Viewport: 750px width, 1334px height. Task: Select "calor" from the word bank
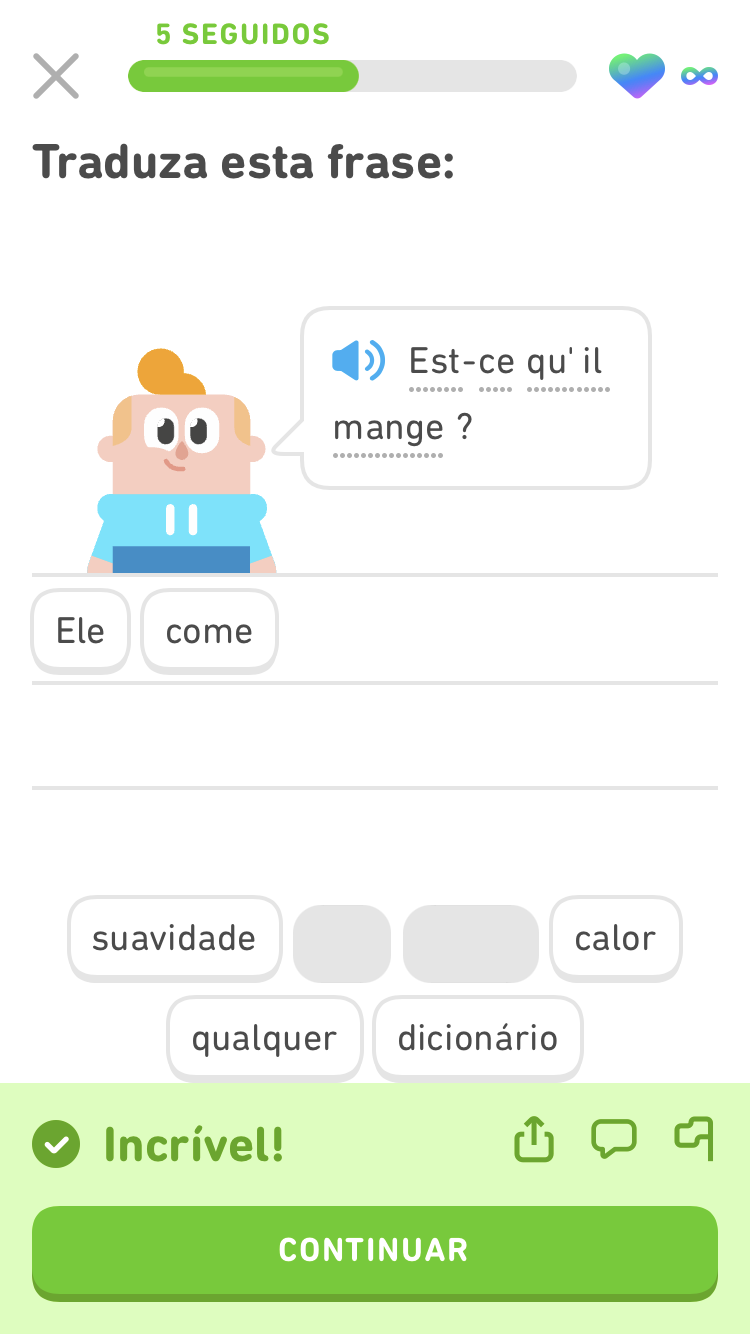pos(616,938)
